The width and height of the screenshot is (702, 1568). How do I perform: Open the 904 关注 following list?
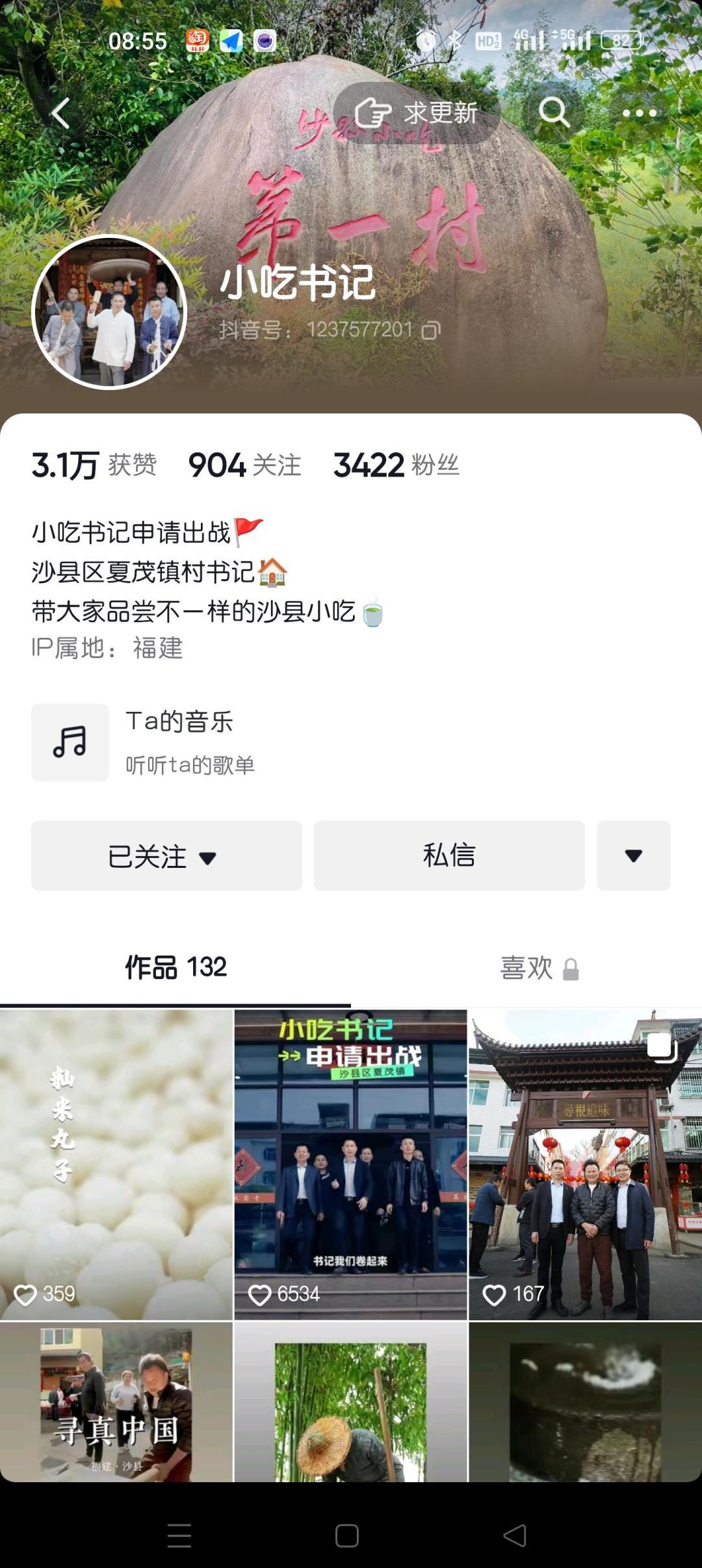[244, 465]
